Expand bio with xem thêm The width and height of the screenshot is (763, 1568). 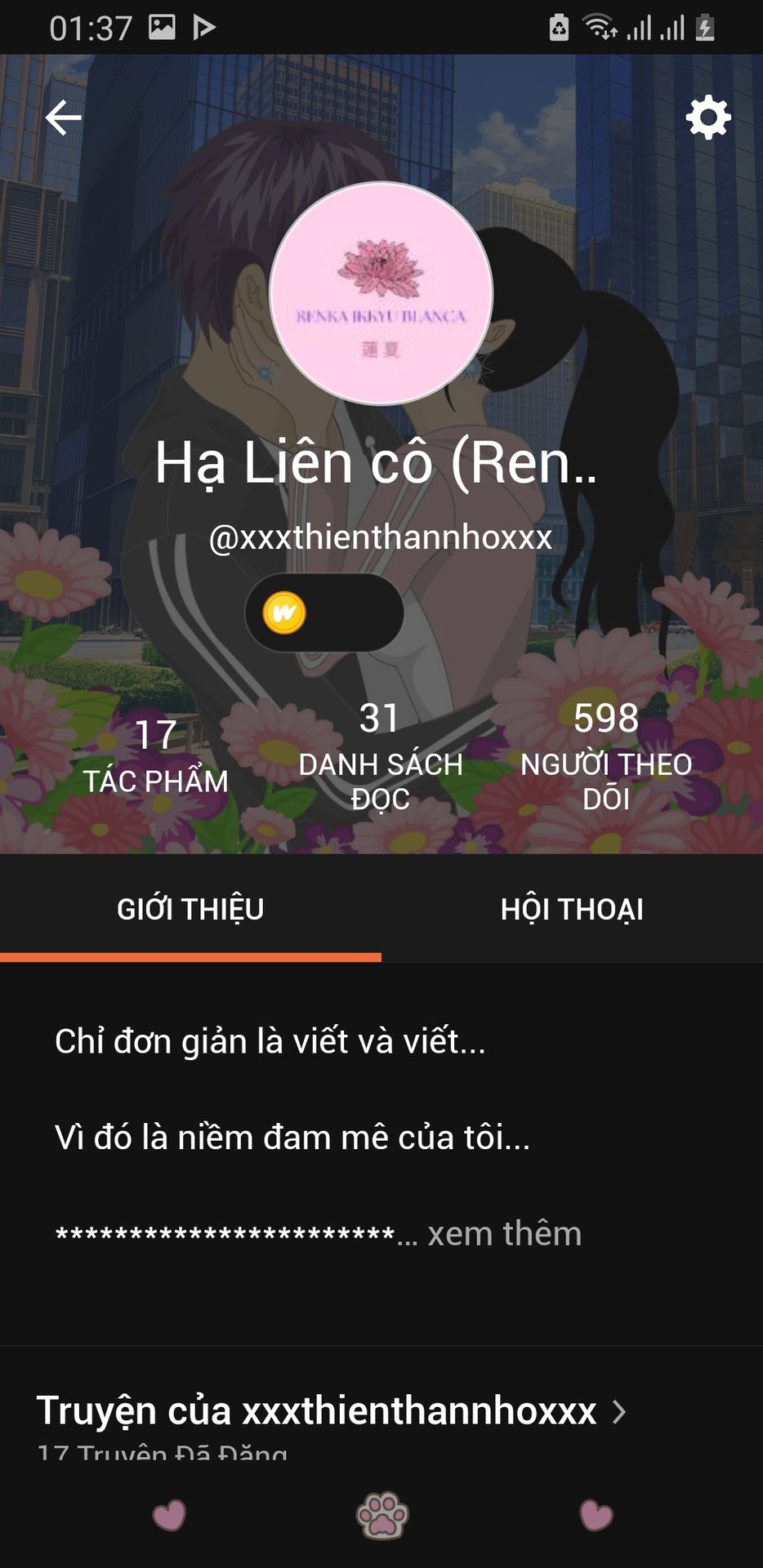504,1233
